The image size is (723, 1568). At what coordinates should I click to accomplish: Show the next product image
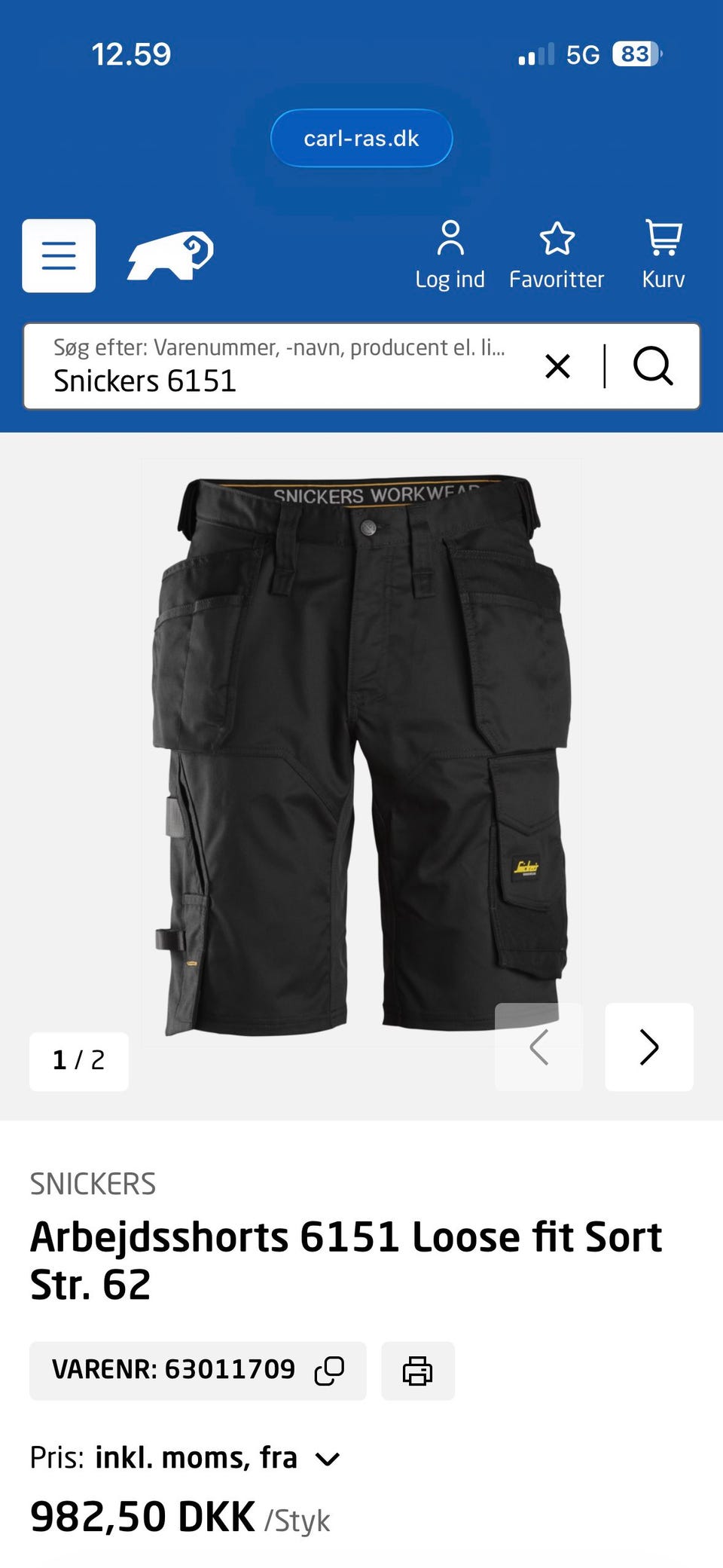(x=649, y=1047)
